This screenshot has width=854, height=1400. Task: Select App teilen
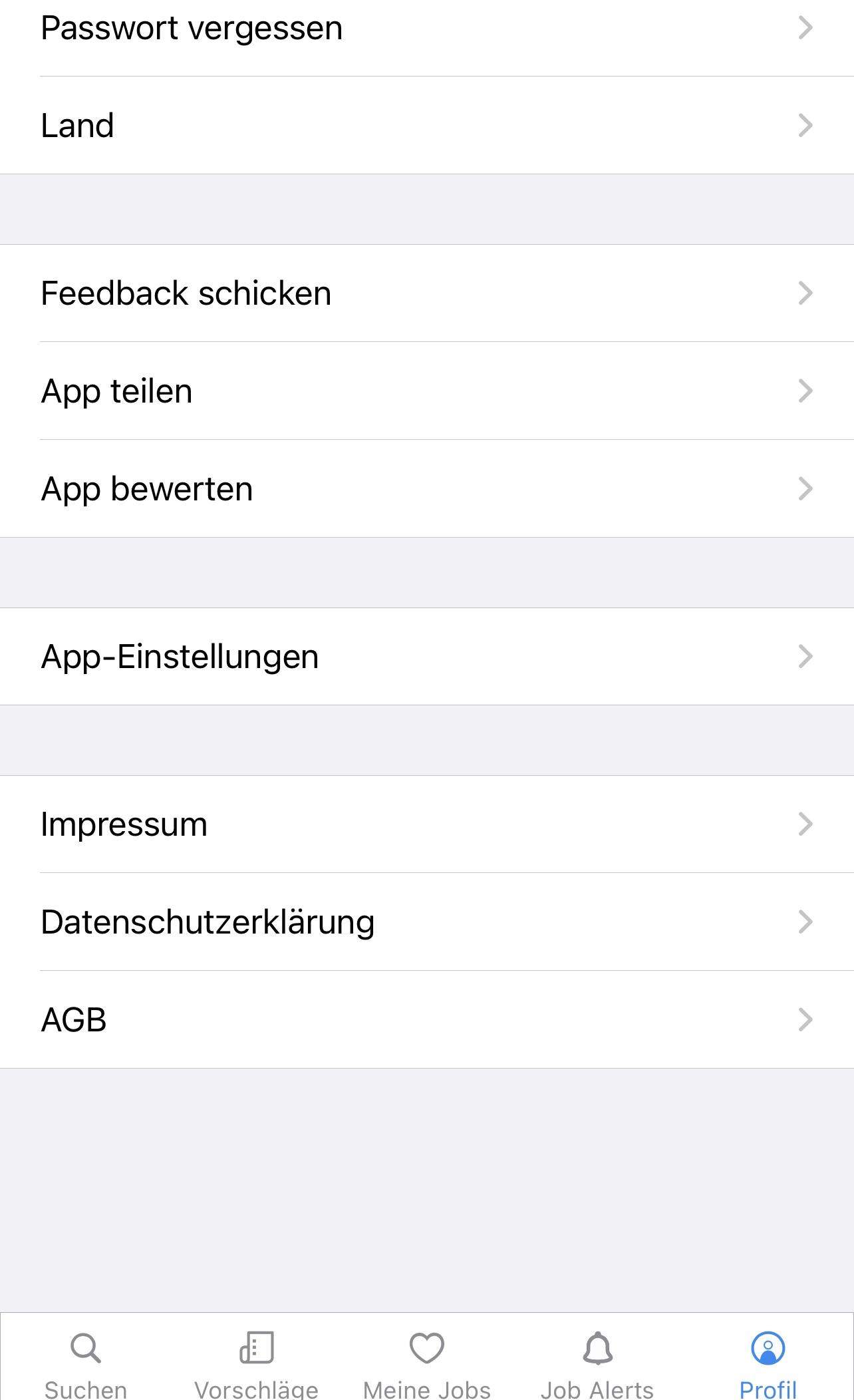(427, 391)
